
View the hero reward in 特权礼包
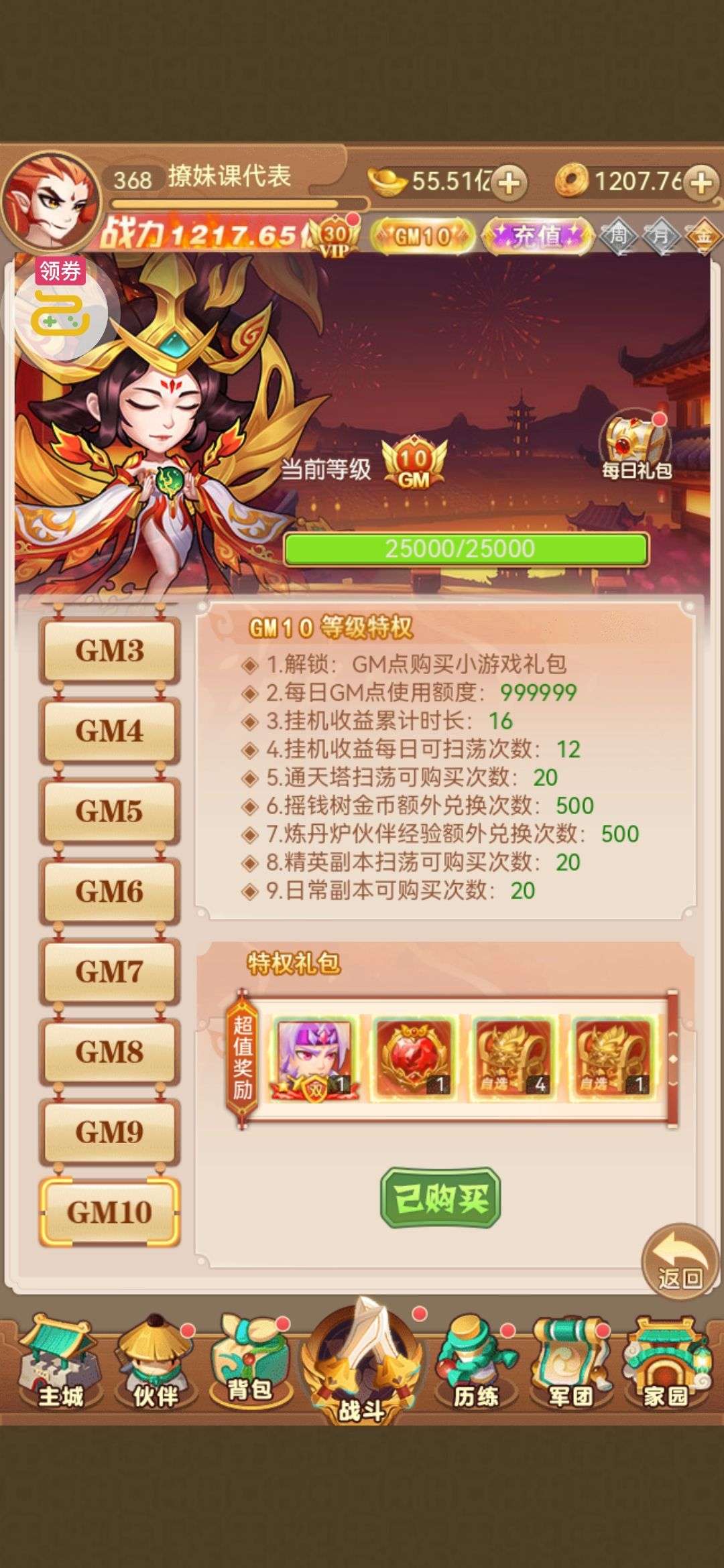[x=315, y=1059]
